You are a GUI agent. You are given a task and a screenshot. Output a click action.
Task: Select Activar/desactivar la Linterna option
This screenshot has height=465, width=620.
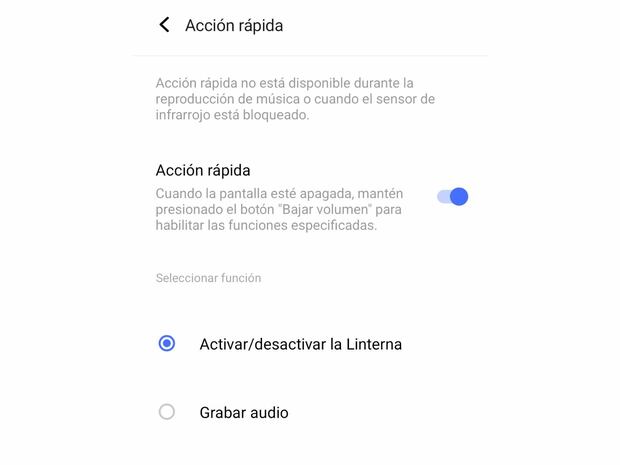point(167,344)
